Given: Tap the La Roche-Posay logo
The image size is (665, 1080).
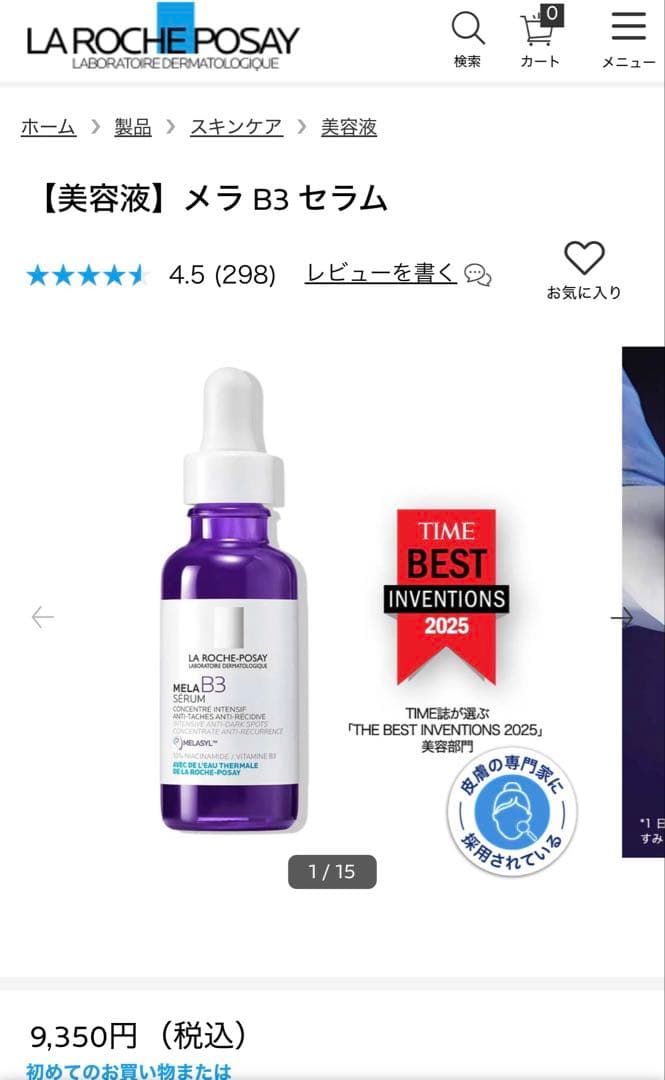Looking at the screenshot, I should pos(163,40).
